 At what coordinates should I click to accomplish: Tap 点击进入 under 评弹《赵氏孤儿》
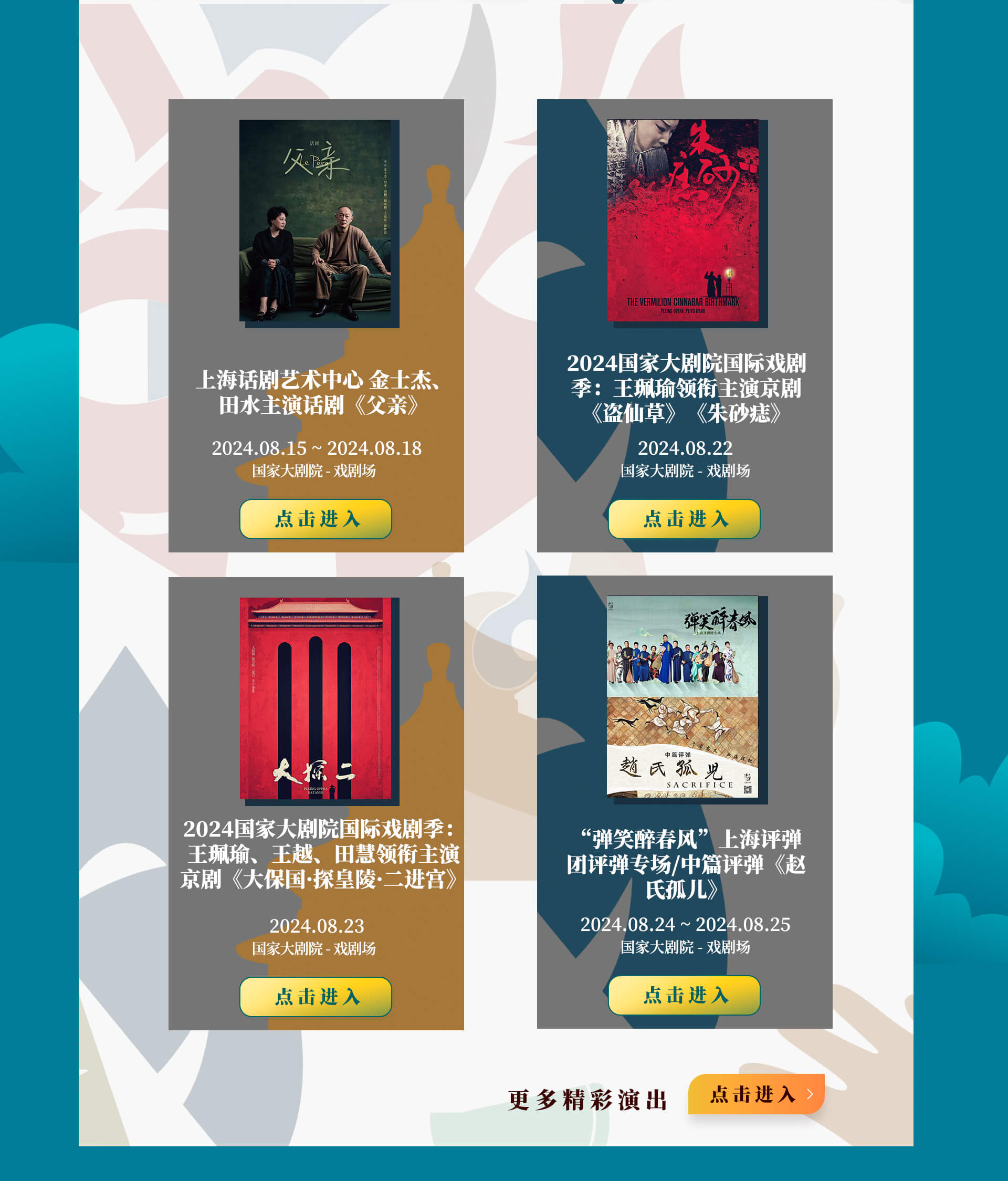click(684, 995)
